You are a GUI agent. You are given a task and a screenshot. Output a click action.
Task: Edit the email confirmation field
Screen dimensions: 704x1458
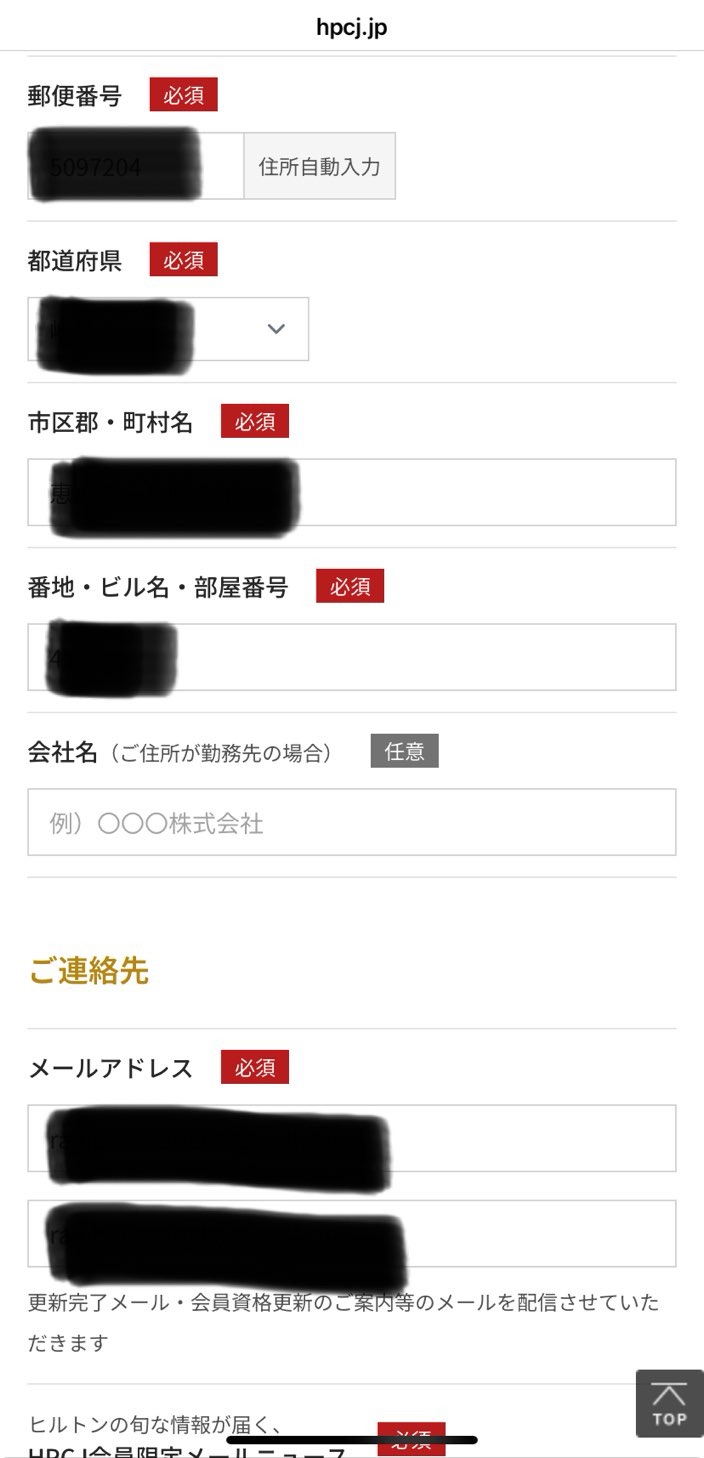point(351,1234)
